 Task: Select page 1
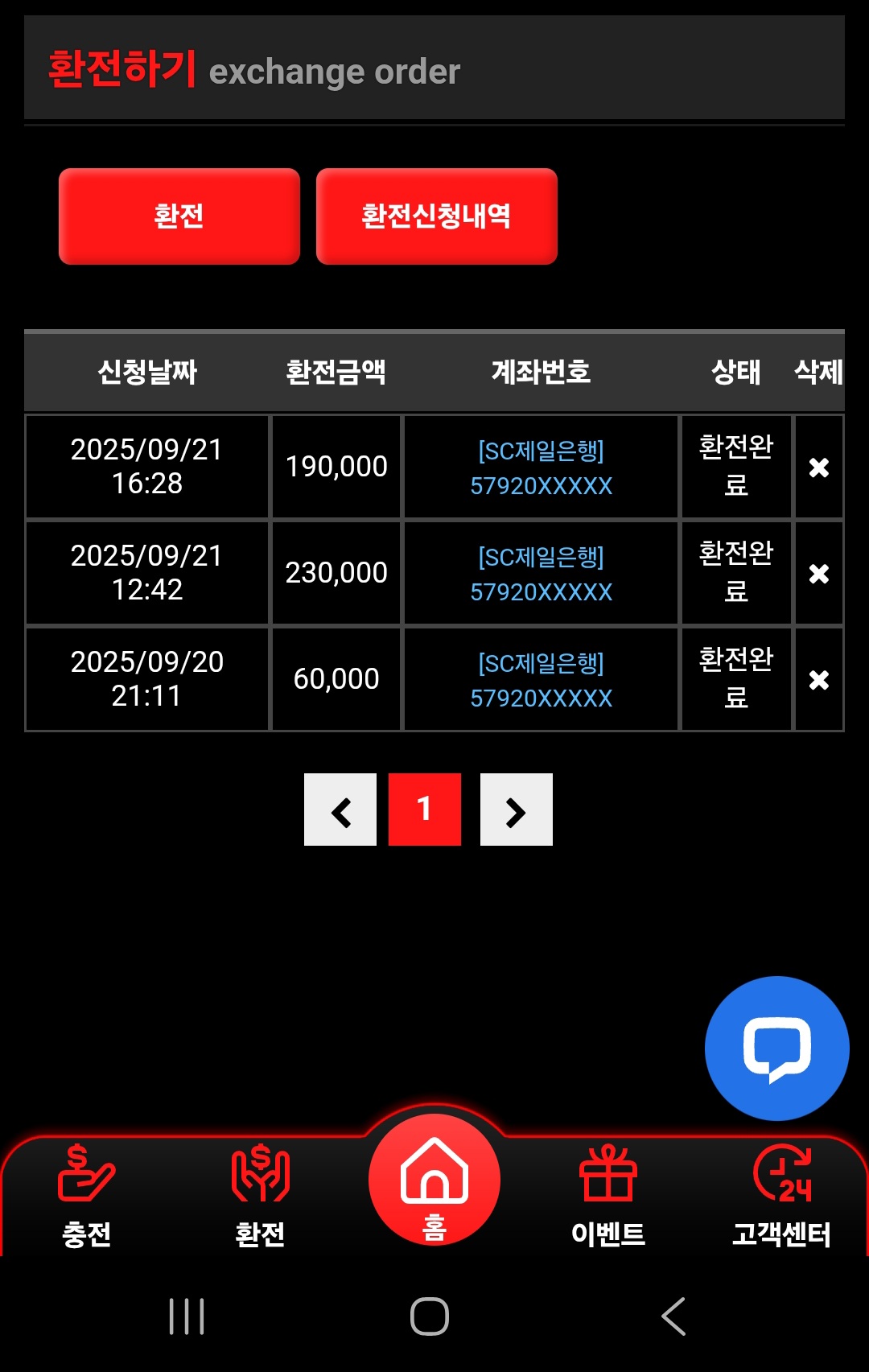[x=424, y=810]
